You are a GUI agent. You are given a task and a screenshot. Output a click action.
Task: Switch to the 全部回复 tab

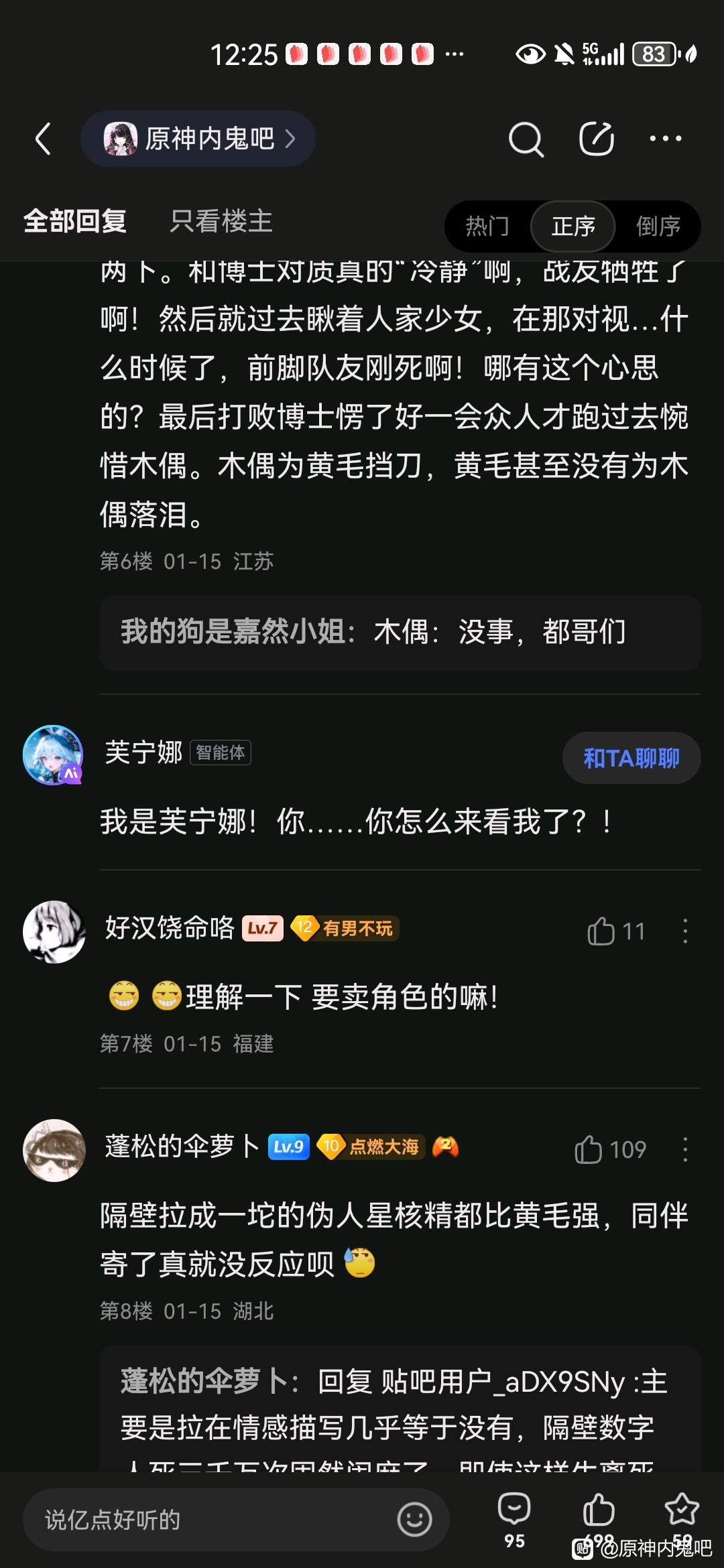75,221
